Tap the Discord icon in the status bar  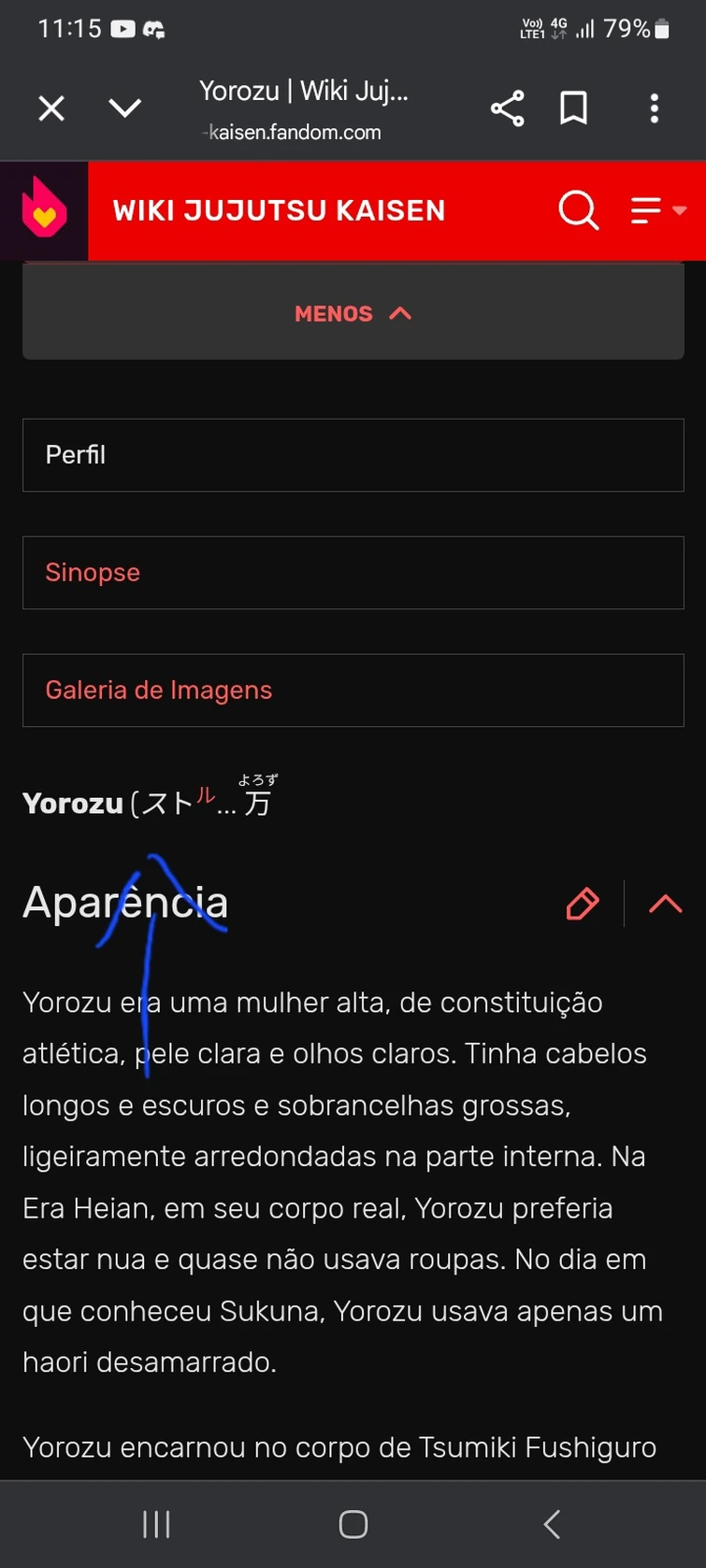[x=155, y=27]
